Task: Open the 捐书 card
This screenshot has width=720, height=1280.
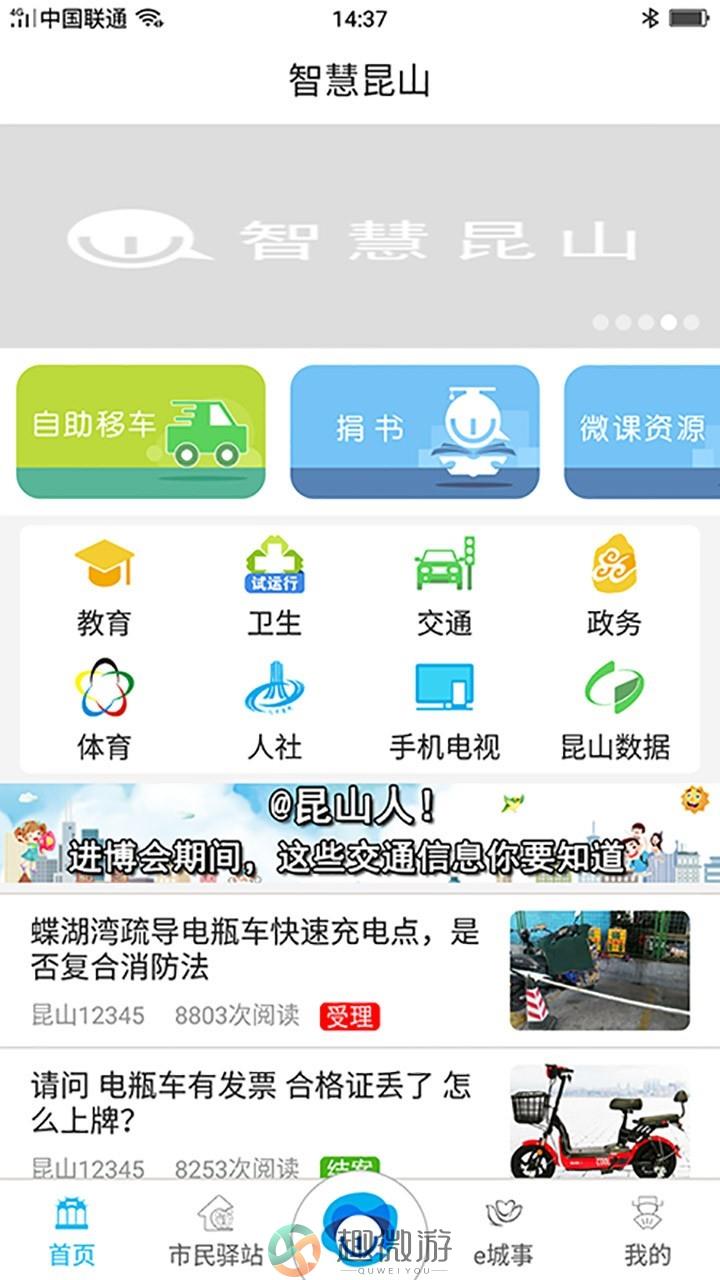Action: tap(414, 431)
